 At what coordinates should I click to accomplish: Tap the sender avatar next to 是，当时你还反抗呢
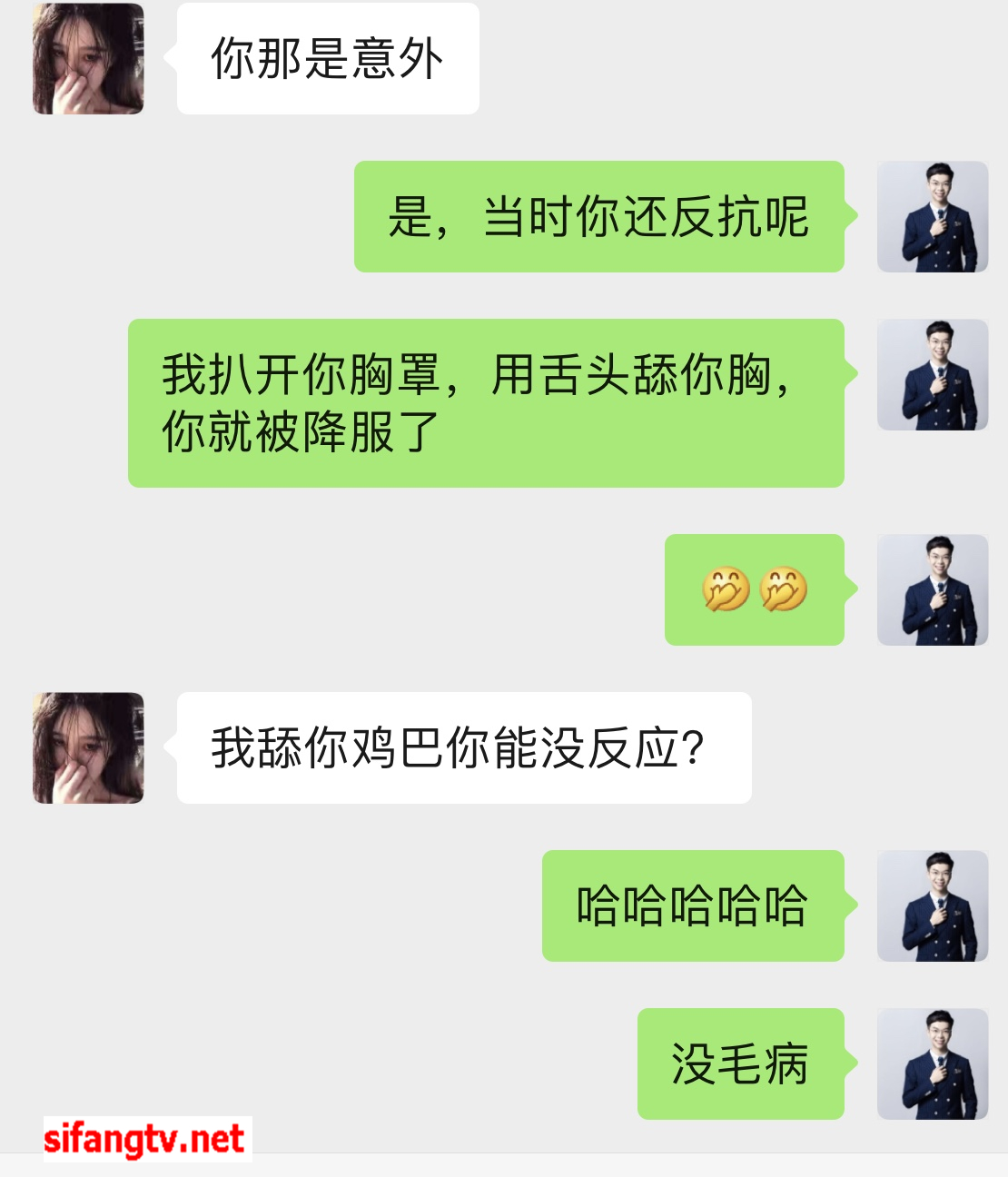932,217
